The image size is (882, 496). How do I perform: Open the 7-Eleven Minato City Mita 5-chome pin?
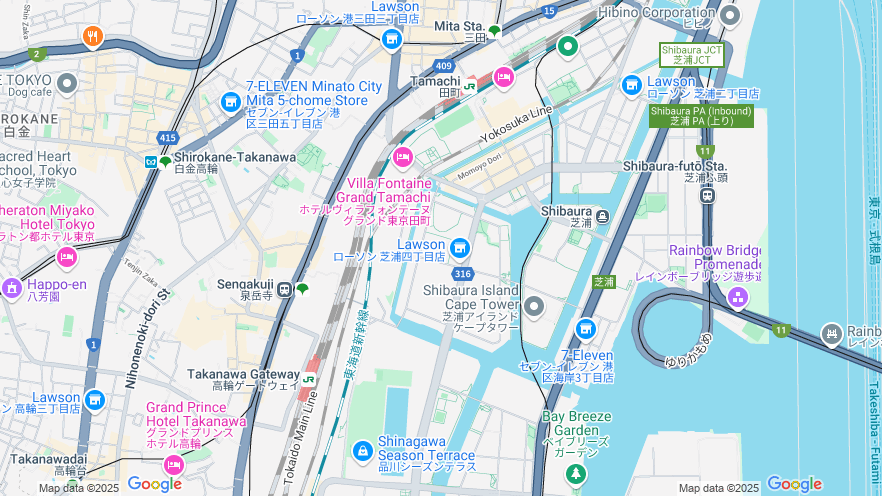pos(231,101)
